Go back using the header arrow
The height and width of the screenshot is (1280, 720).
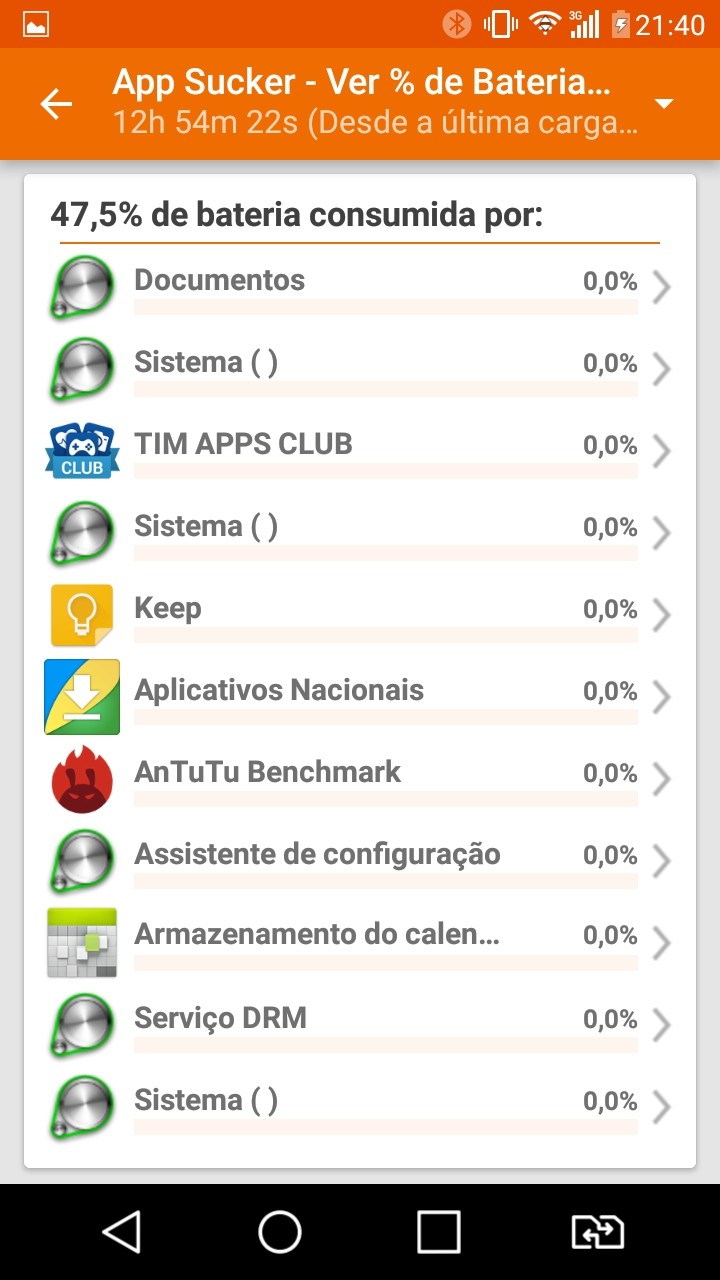coord(56,103)
